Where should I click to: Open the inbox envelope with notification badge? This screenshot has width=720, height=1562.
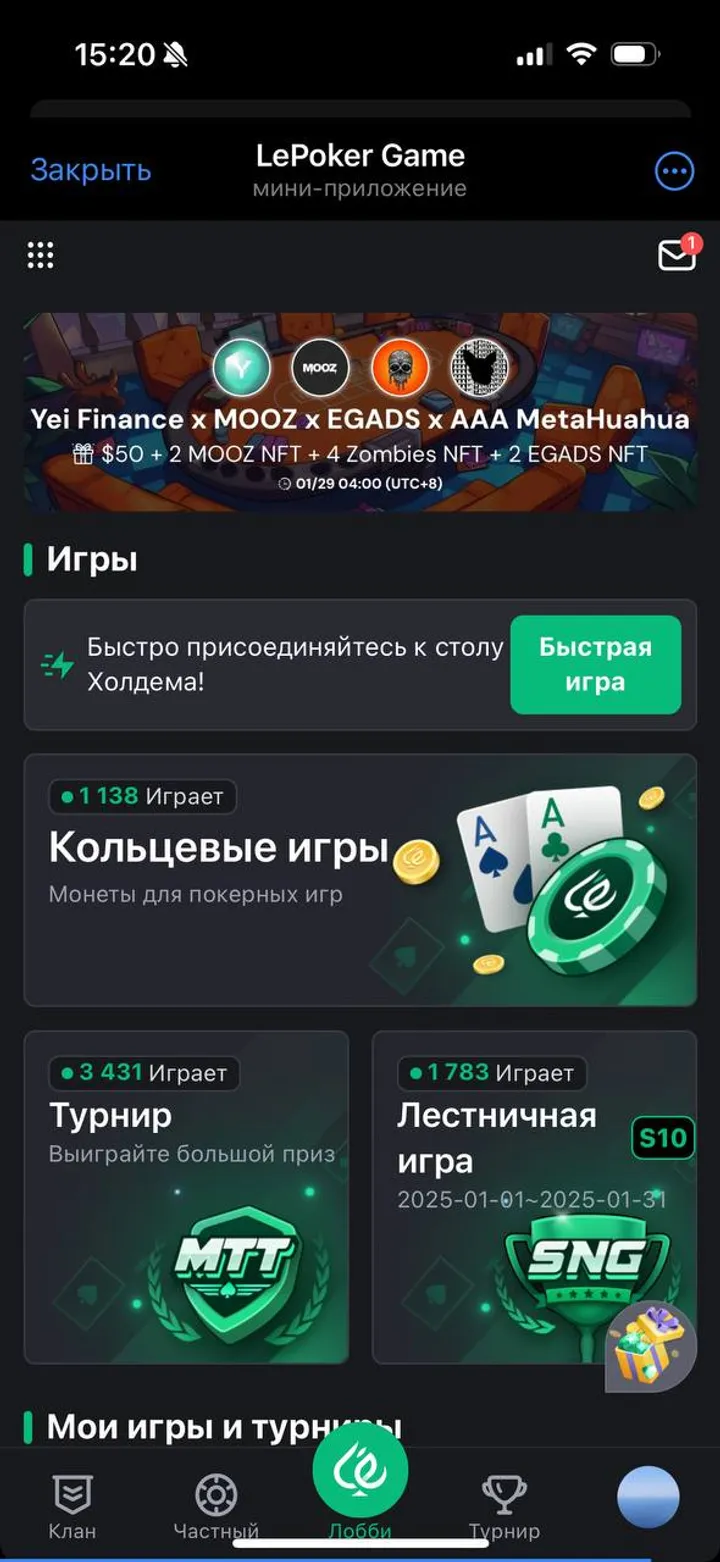point(677,254)
